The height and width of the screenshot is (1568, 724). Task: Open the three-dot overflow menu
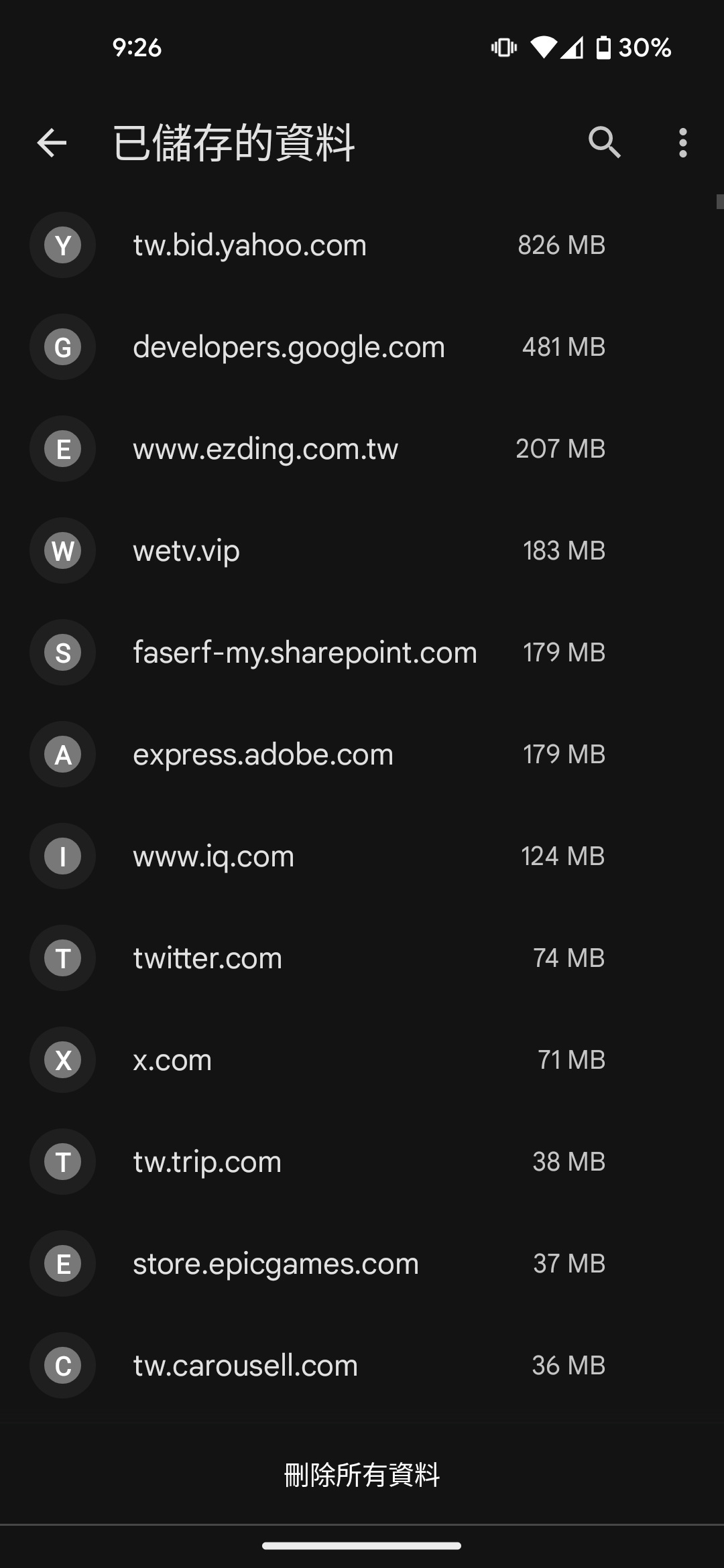pyautogui.click(x=682, y=143)
